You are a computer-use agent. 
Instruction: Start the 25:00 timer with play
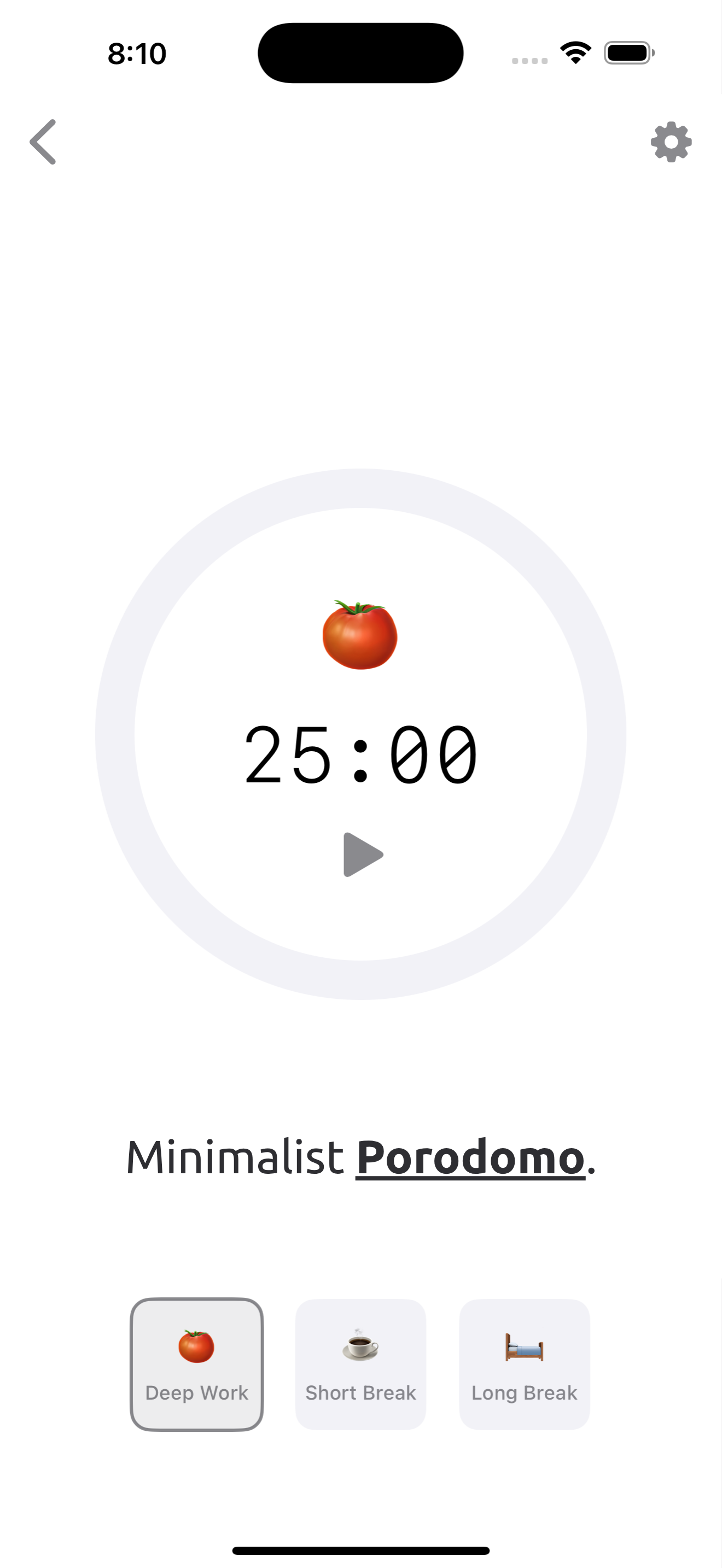363,855
